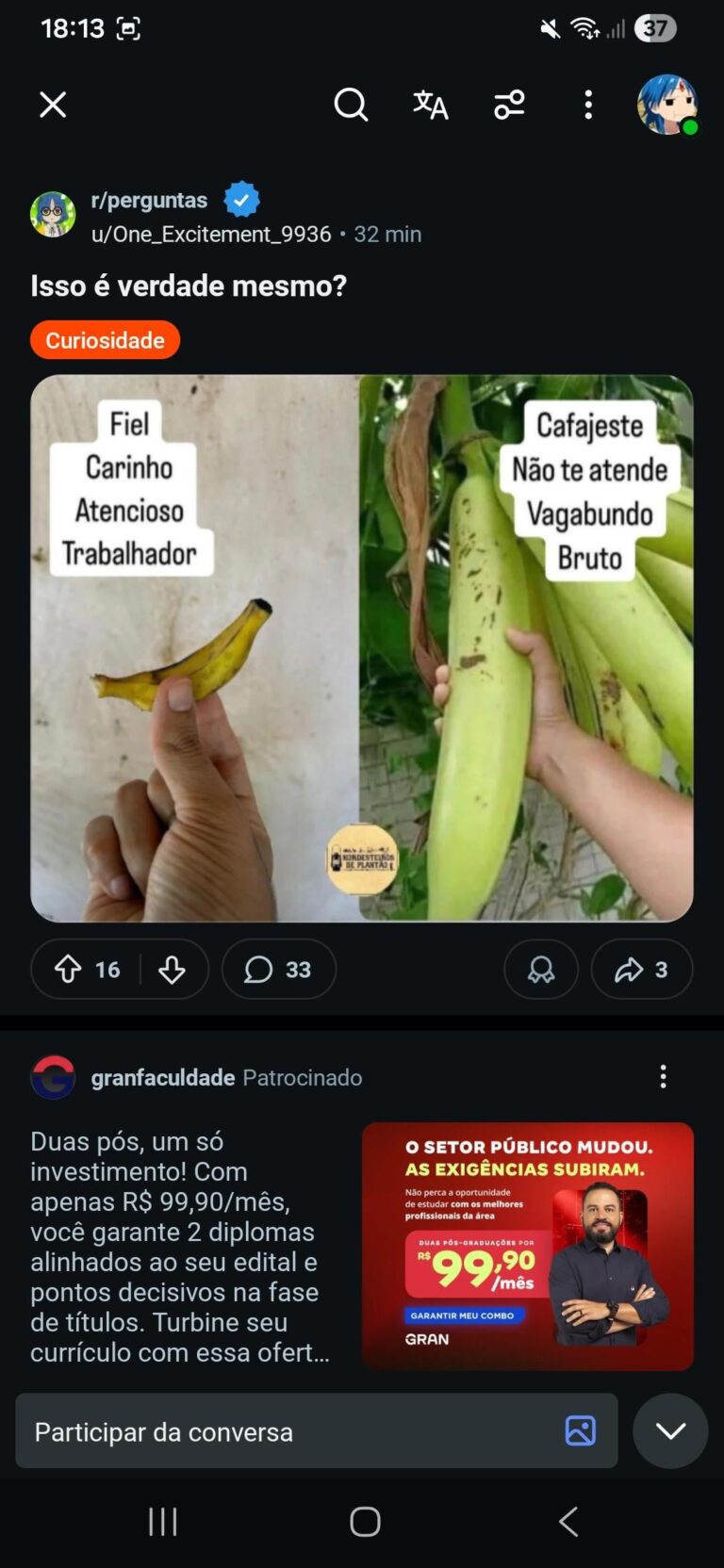Viewport: 724px width, 1568px height.
Task: Tap the Participar da conversa field
Action: [283, 1431]
